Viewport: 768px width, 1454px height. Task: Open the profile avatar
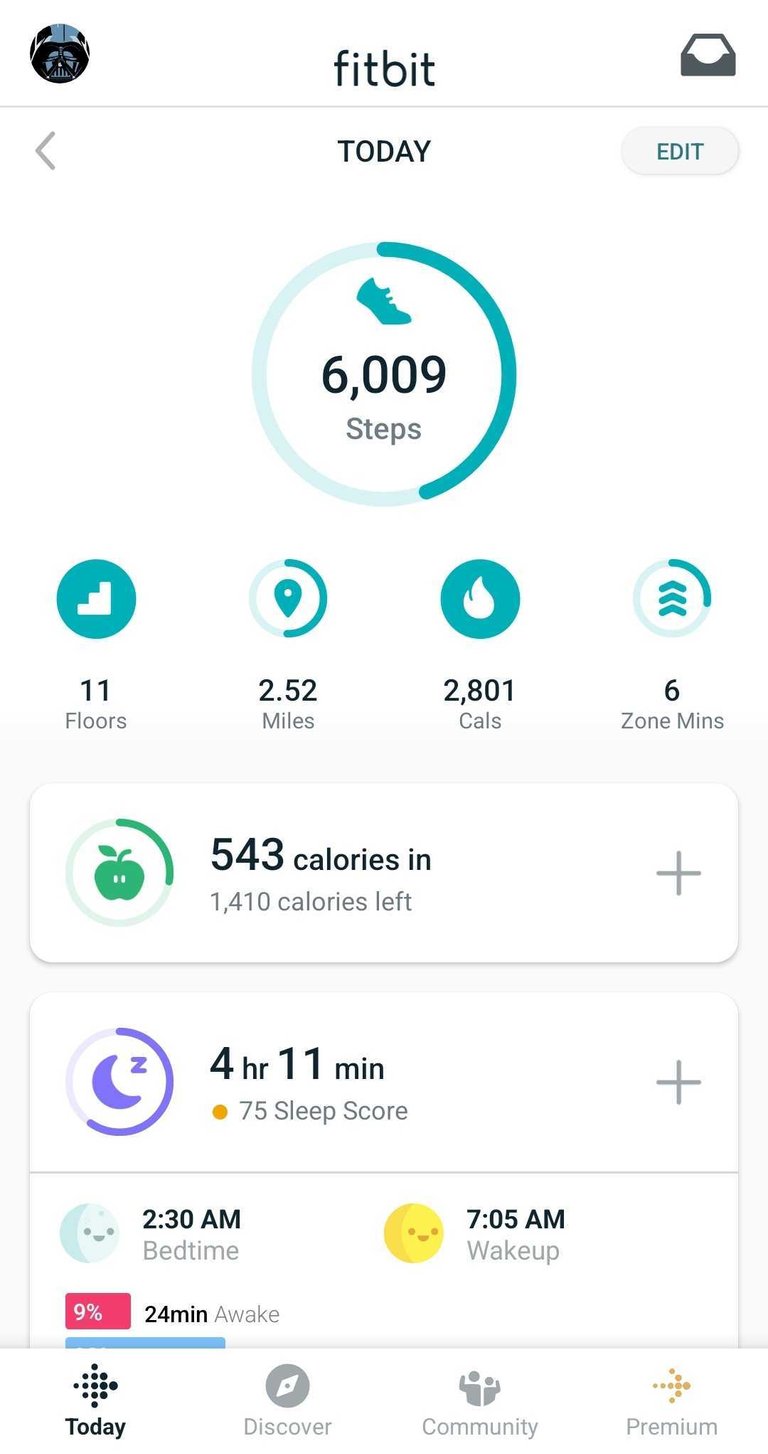tap(60, 53)
